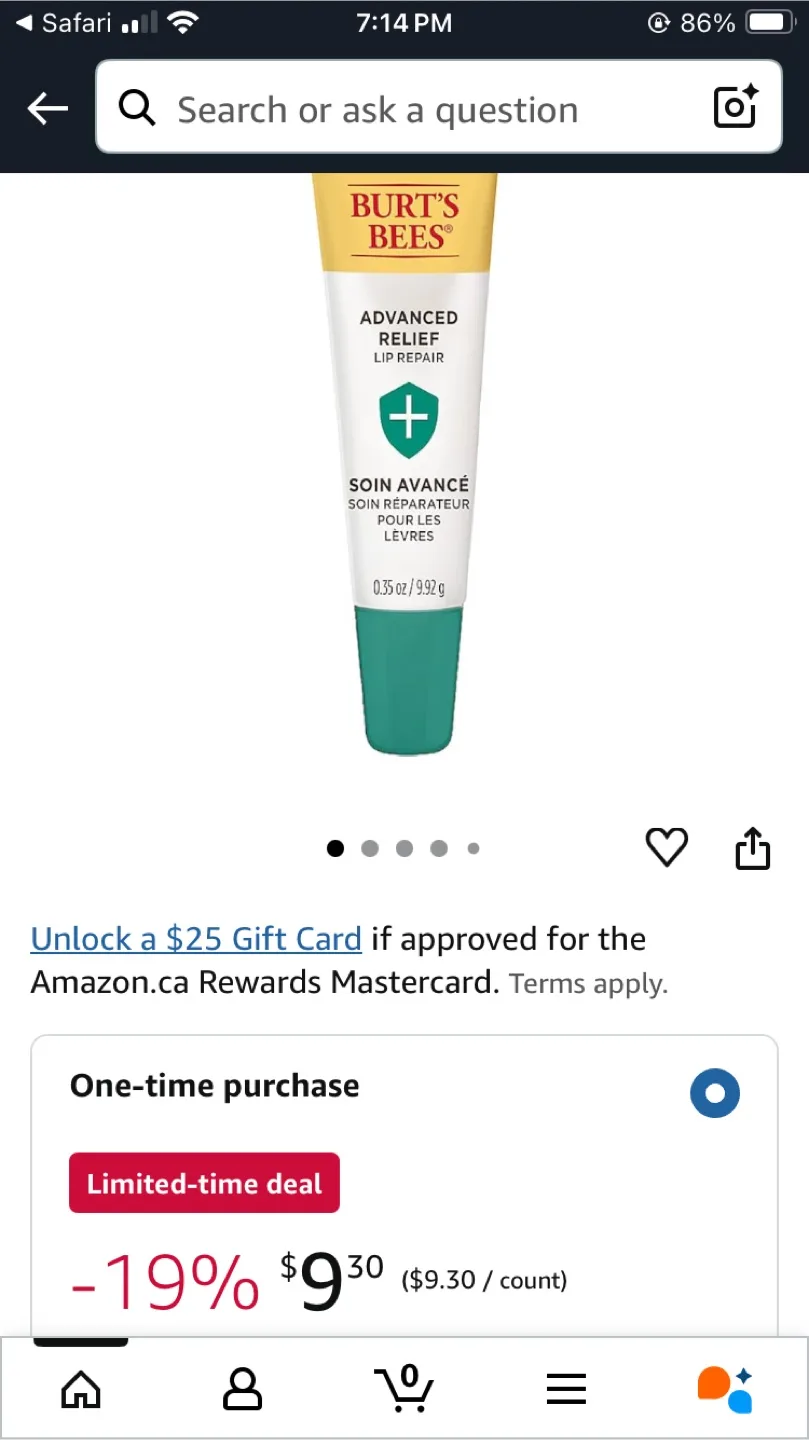Screen dimensions: 809x1440
Task: Go back using the top arrow
Action: point(47,108)
